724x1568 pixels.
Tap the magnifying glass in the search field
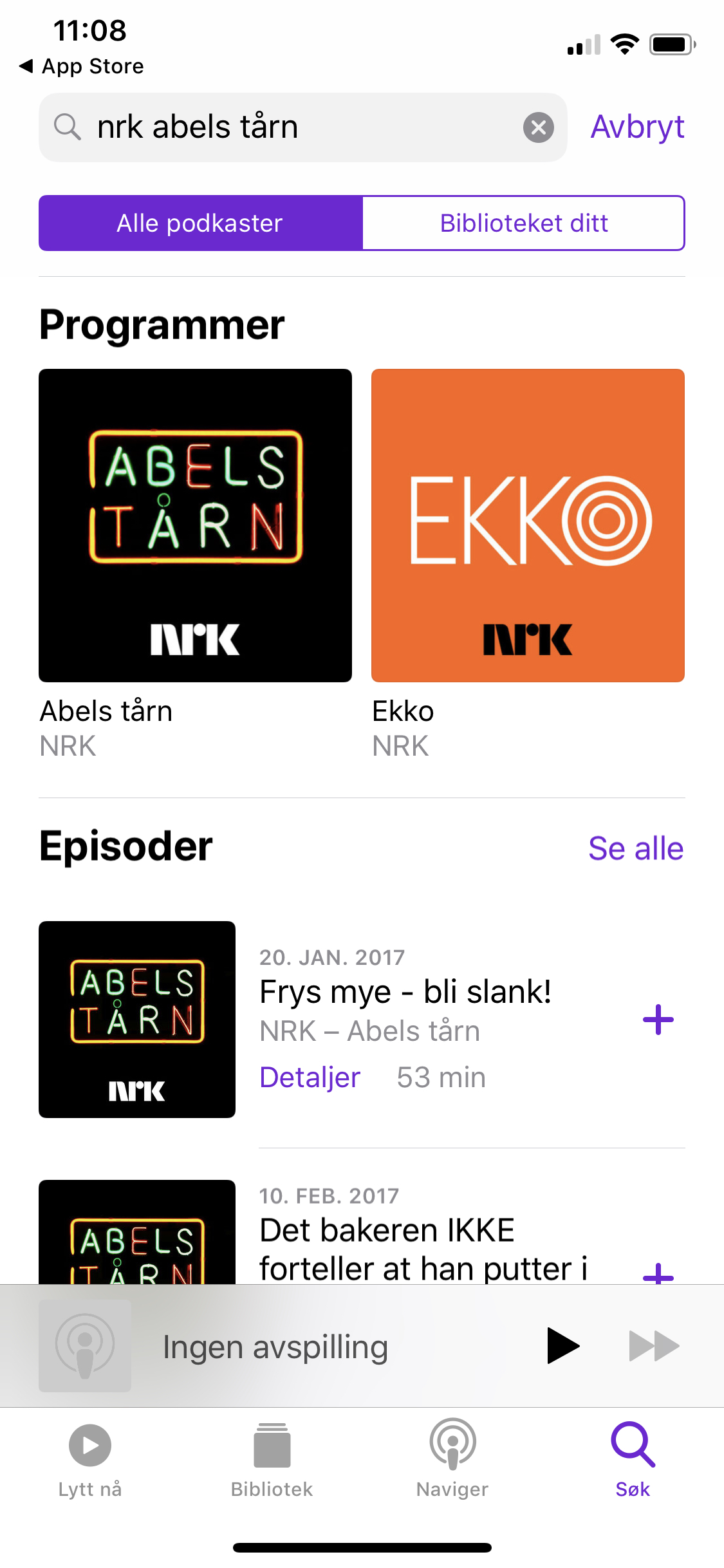point(68,127)
